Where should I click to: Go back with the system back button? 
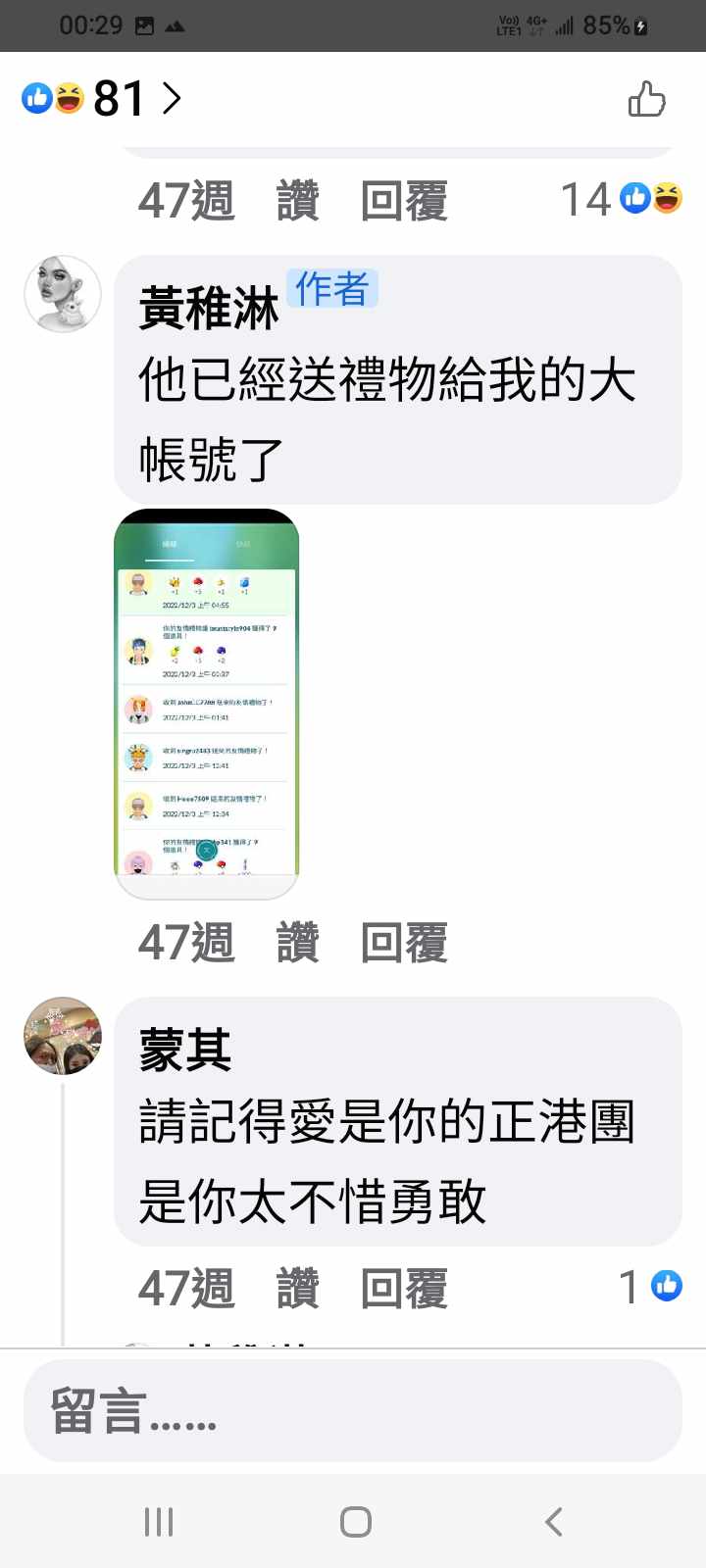[x=554, y=1522]
